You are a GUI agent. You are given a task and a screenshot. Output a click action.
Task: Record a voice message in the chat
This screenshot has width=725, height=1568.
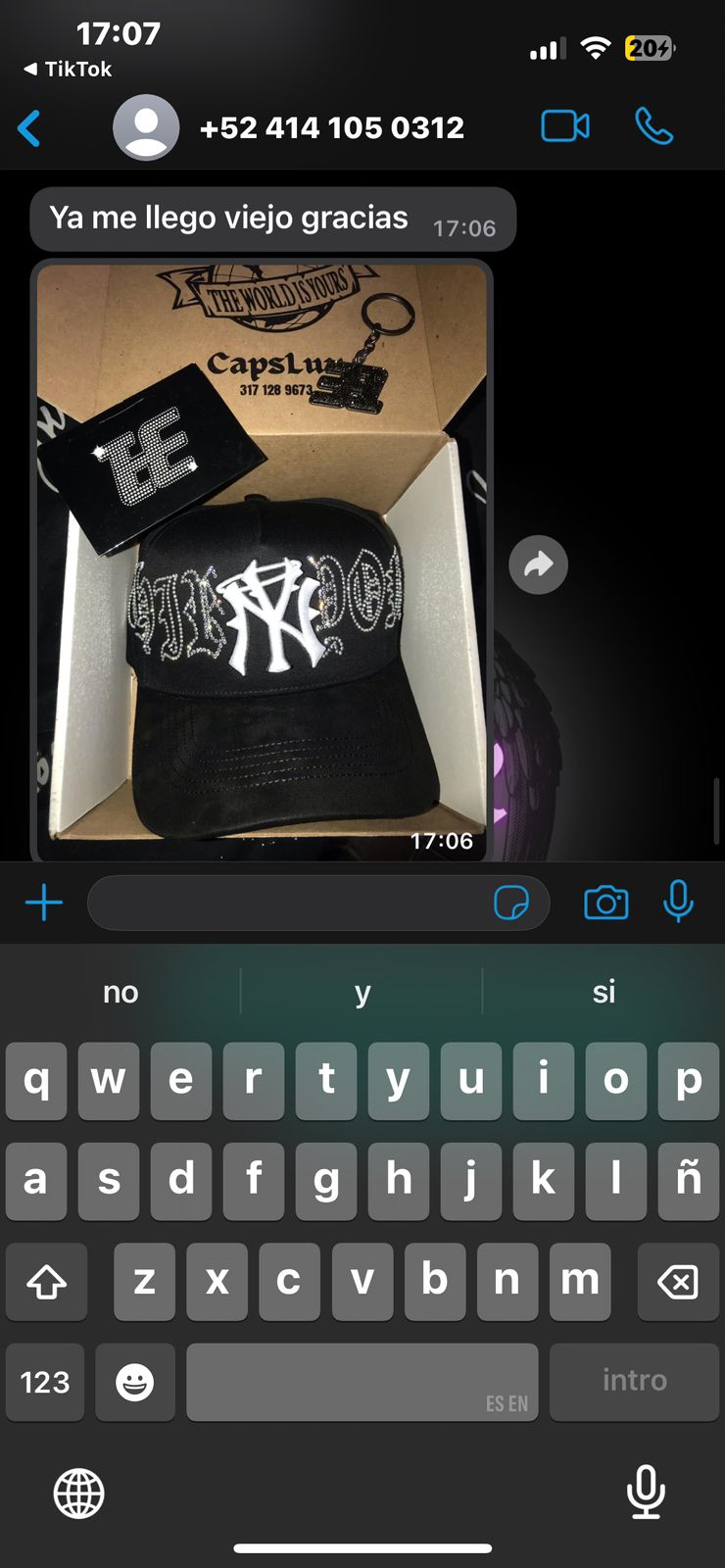(x=678, y=902)
